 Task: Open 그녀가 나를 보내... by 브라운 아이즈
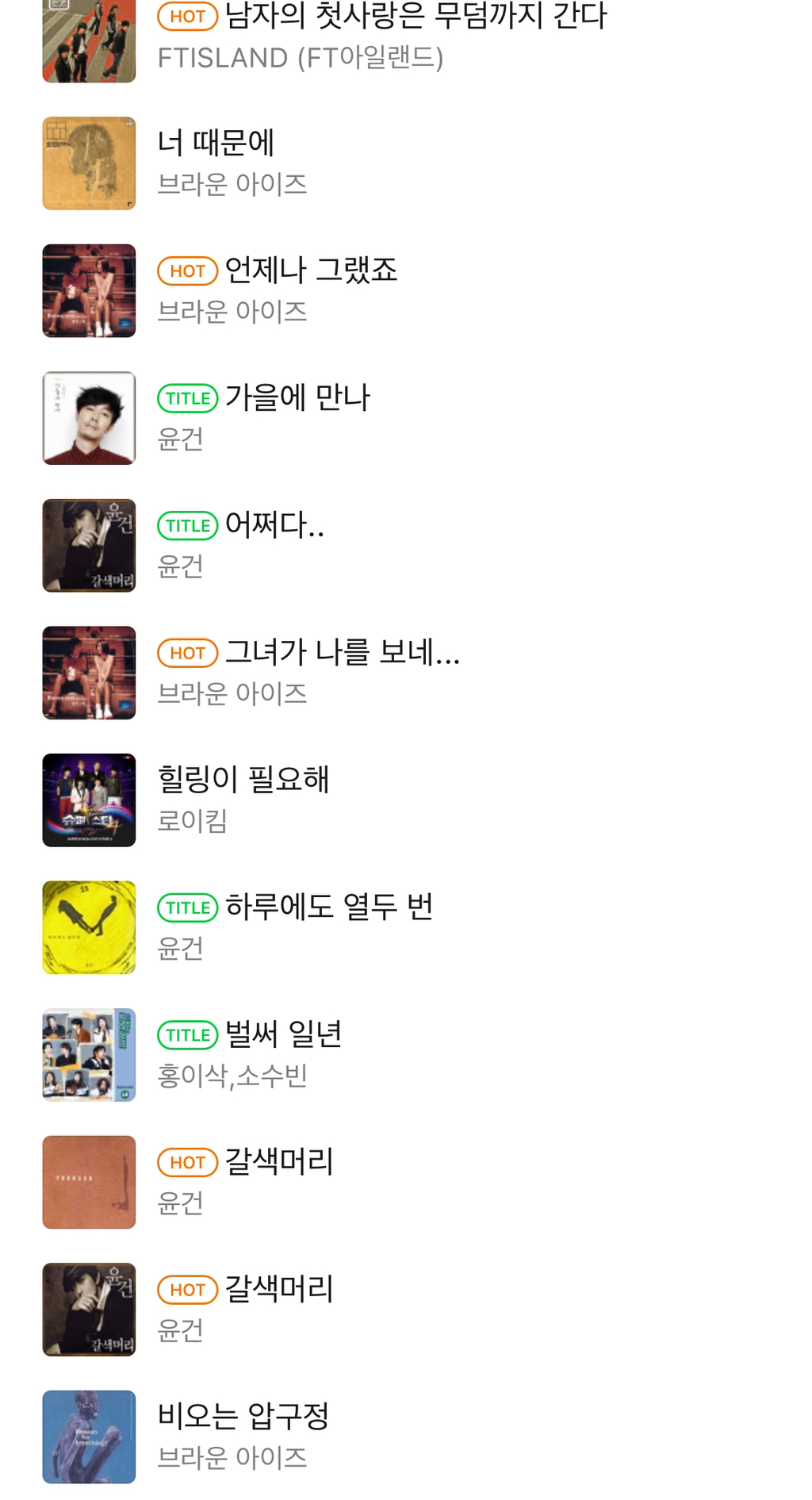342,653
